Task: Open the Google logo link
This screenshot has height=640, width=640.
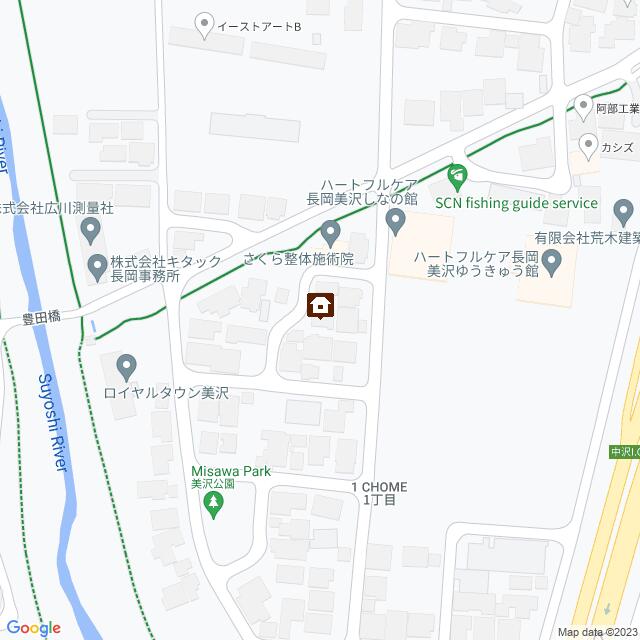Action: coord(31,627)
